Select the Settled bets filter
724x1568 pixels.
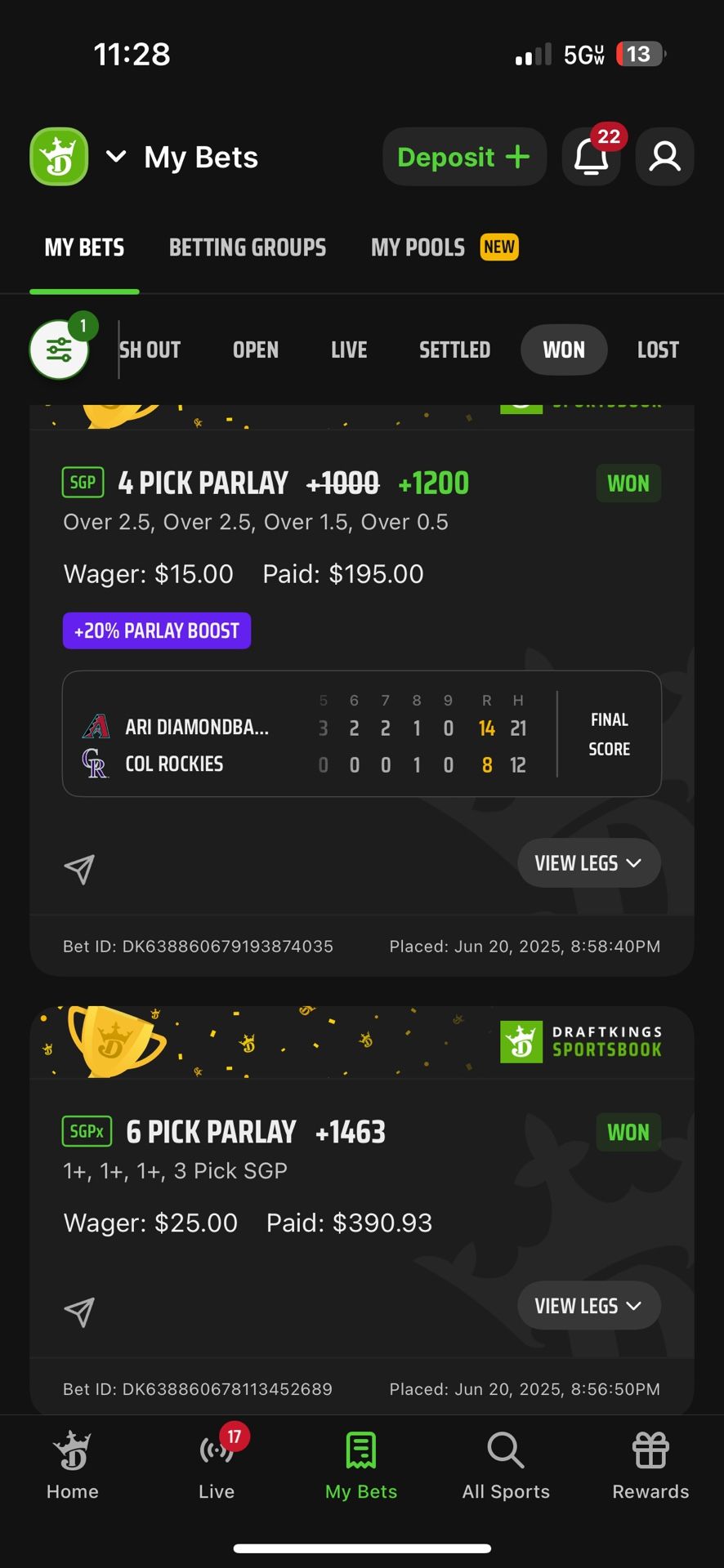pyautogui.click(x=454, y=350)
